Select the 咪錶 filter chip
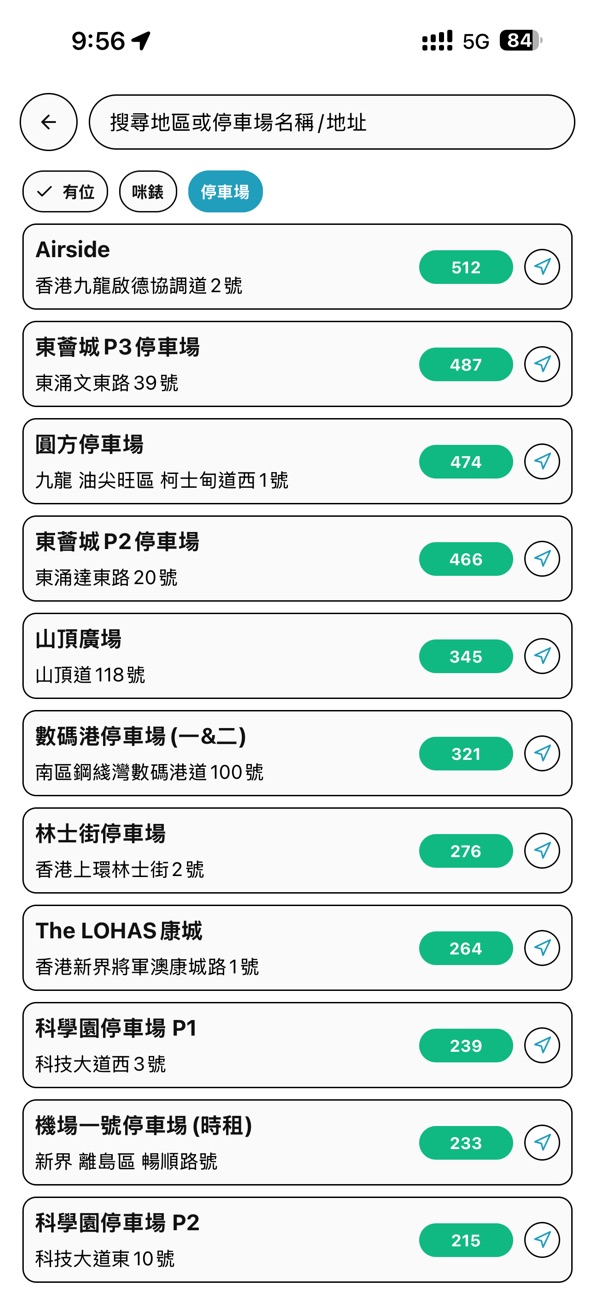Image resolution: width=595 pixels, height=1290 pixels. tap(148, 192)
